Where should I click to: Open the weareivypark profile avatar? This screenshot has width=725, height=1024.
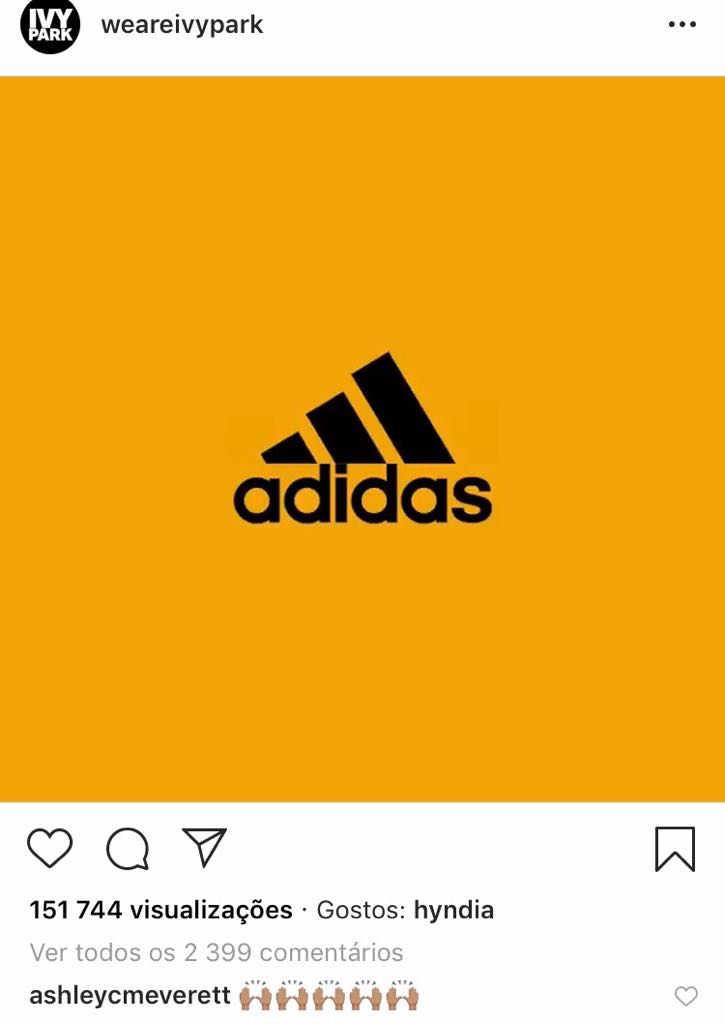49,27
